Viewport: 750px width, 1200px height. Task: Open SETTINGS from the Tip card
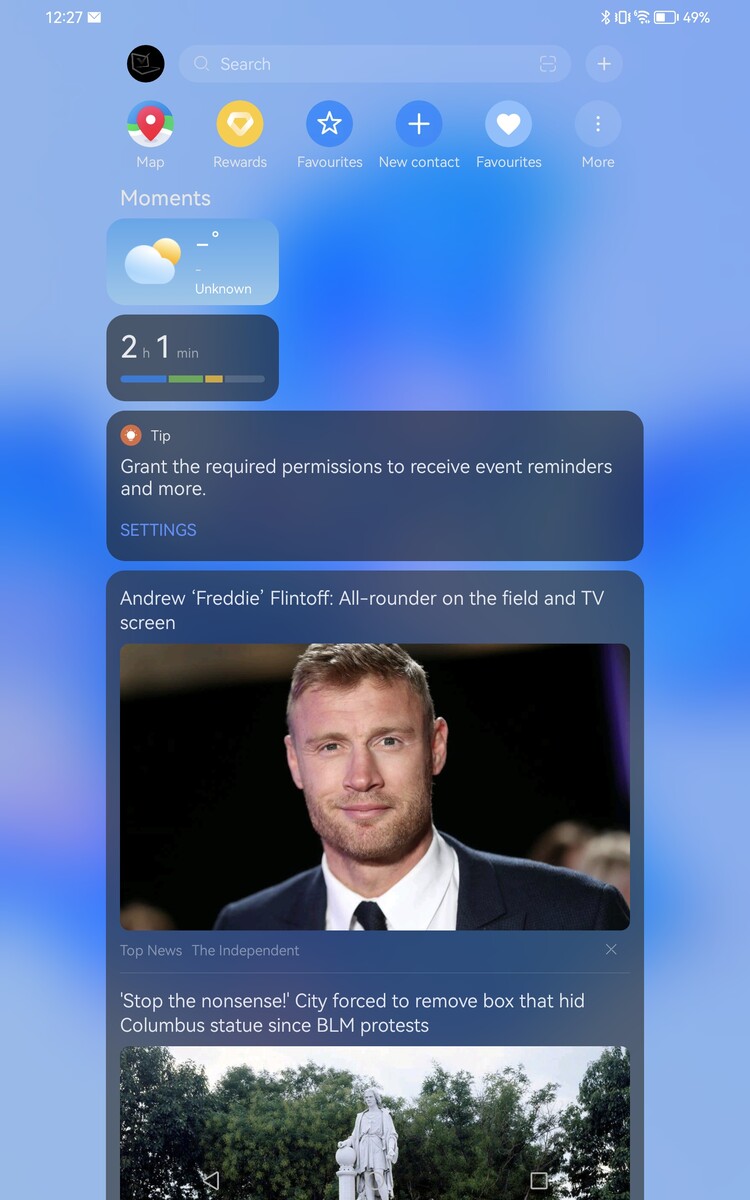(158, 530)
